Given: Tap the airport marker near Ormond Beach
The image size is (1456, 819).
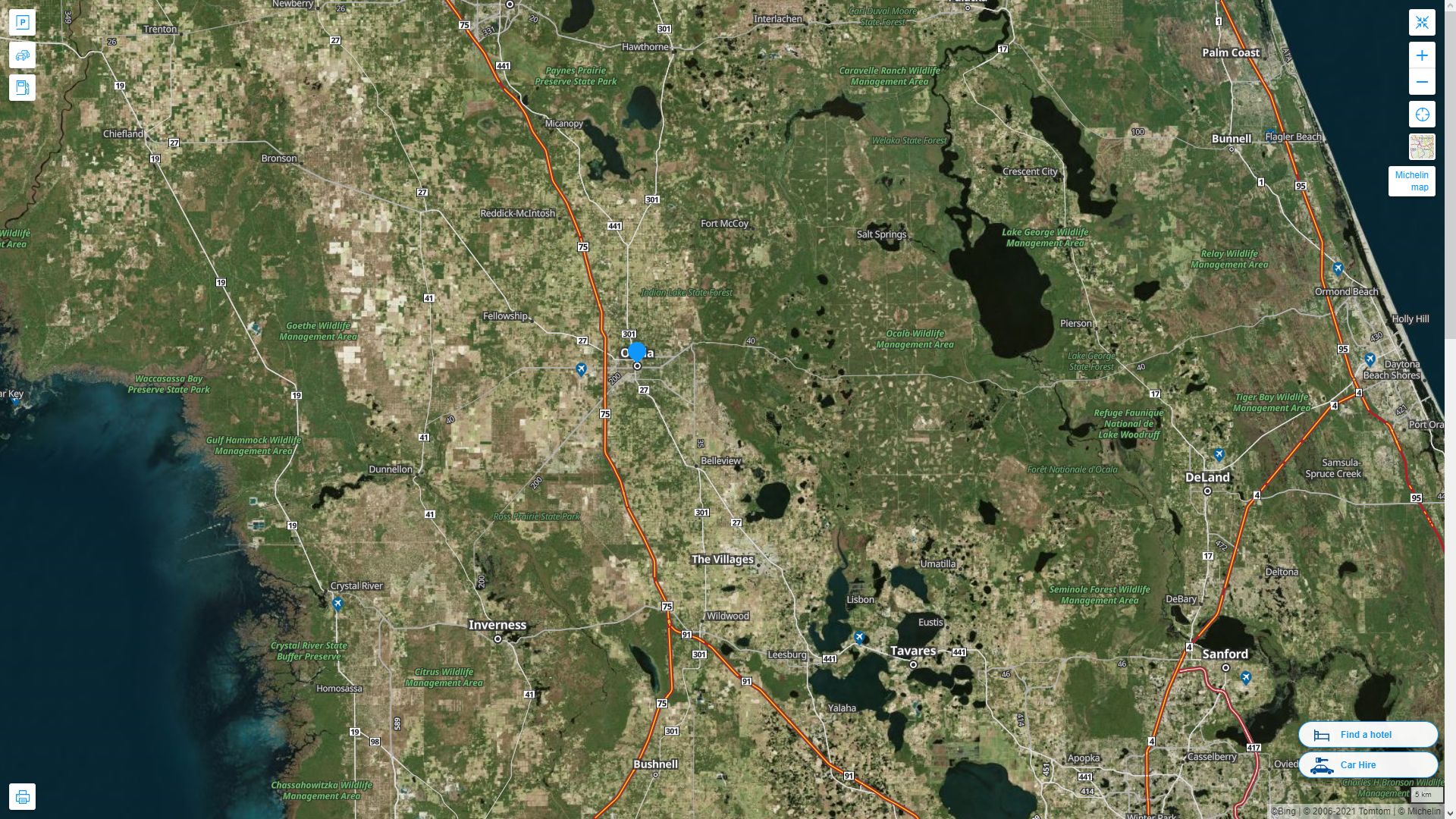Looking at the screenshot, I should [x=1338, y=268].
